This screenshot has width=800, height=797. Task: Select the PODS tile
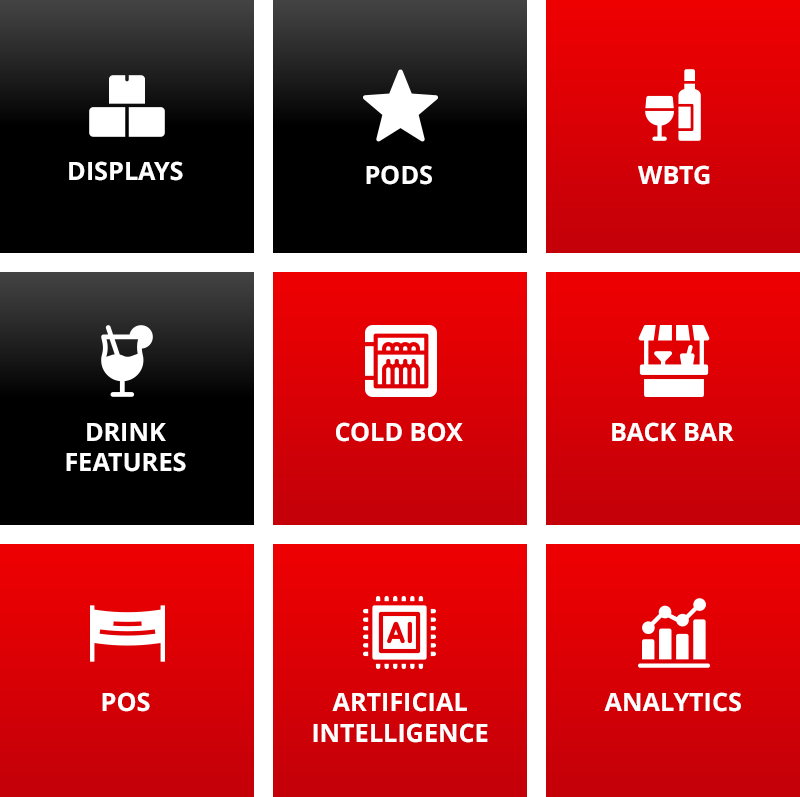click(399, 126)
